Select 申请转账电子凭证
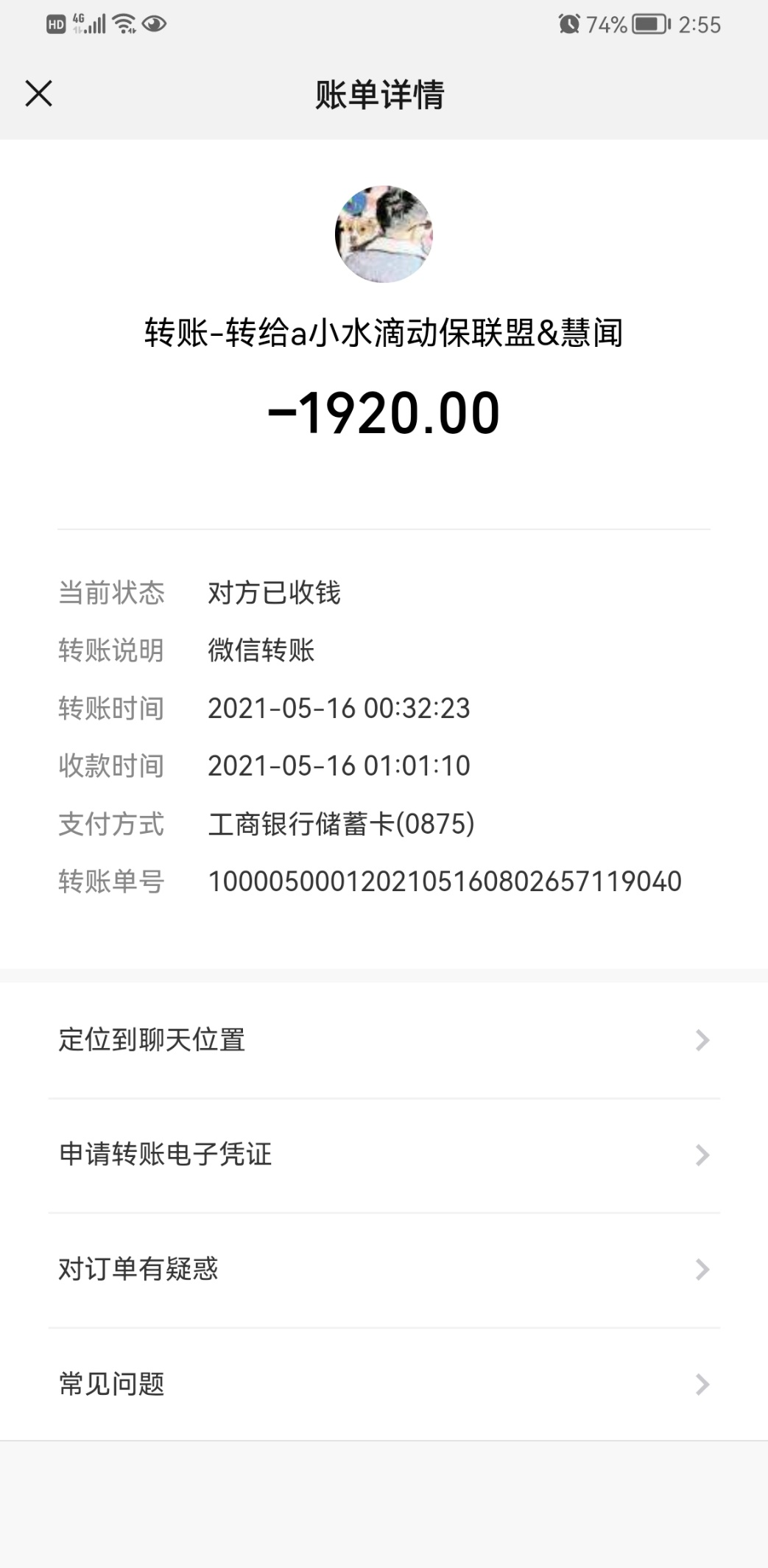Image resolution: width=768 pixels, height=1568 pixels. (383, 1154)
